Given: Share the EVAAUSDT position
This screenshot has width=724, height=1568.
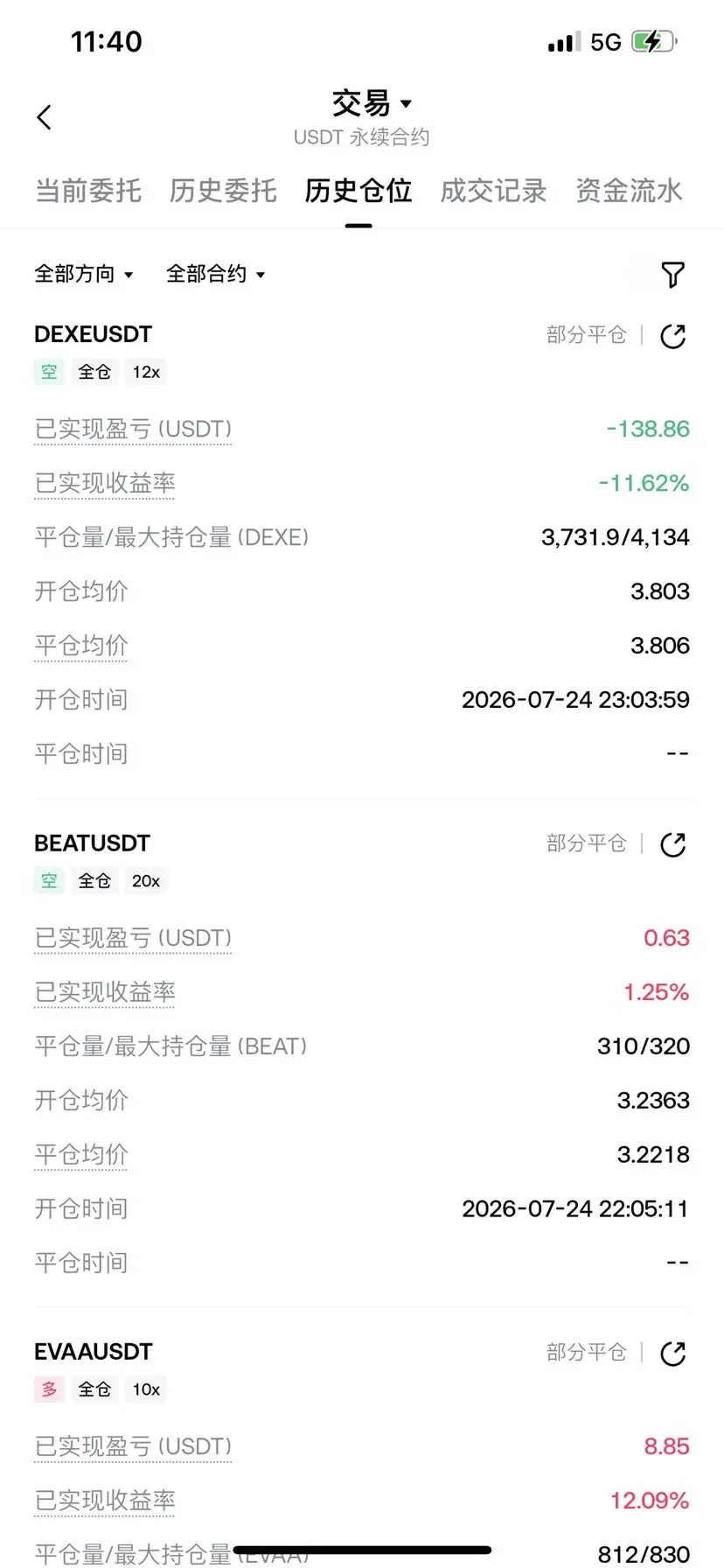Looking at the screenshot, I should (672, 1354).
